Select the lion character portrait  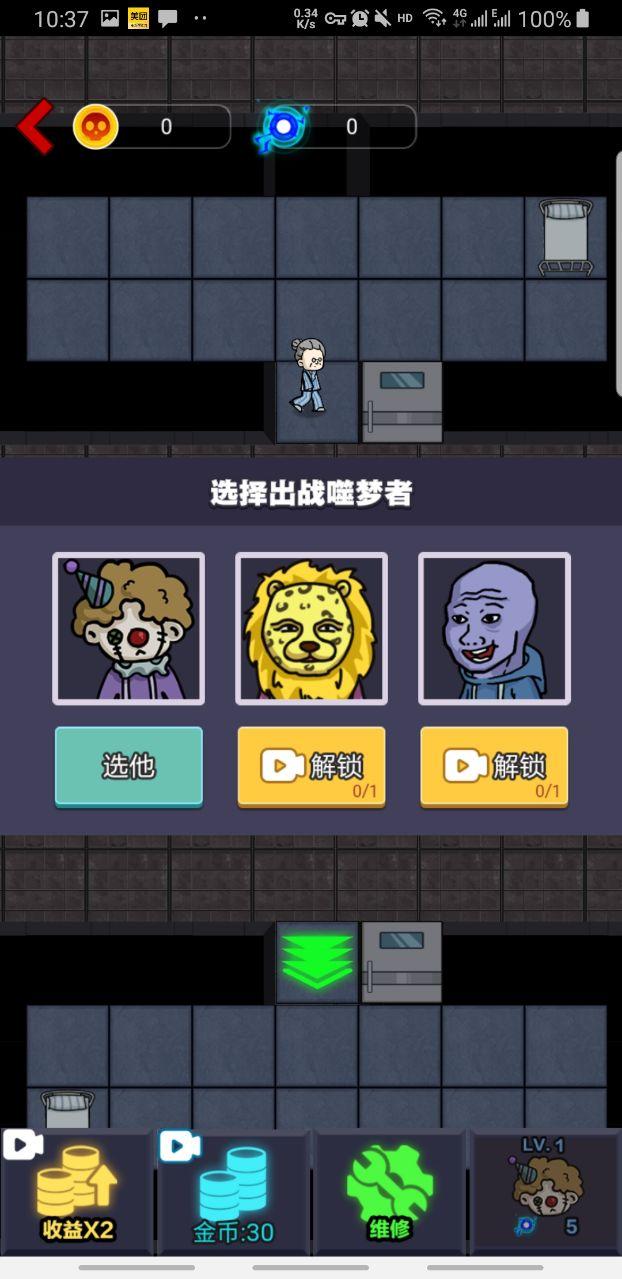[x=311, y=628]
